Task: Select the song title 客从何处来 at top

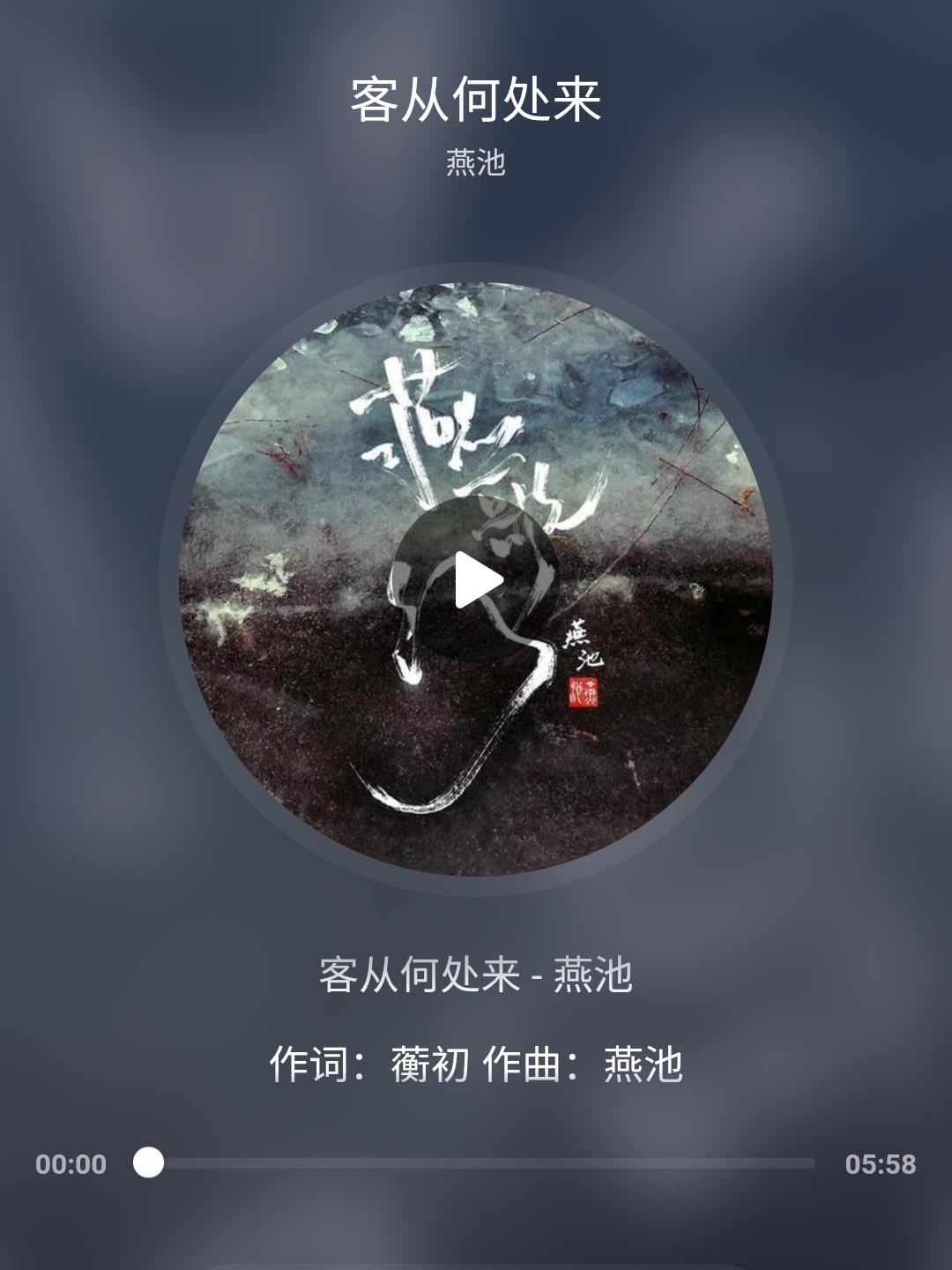Action: (x=476, y=100)
